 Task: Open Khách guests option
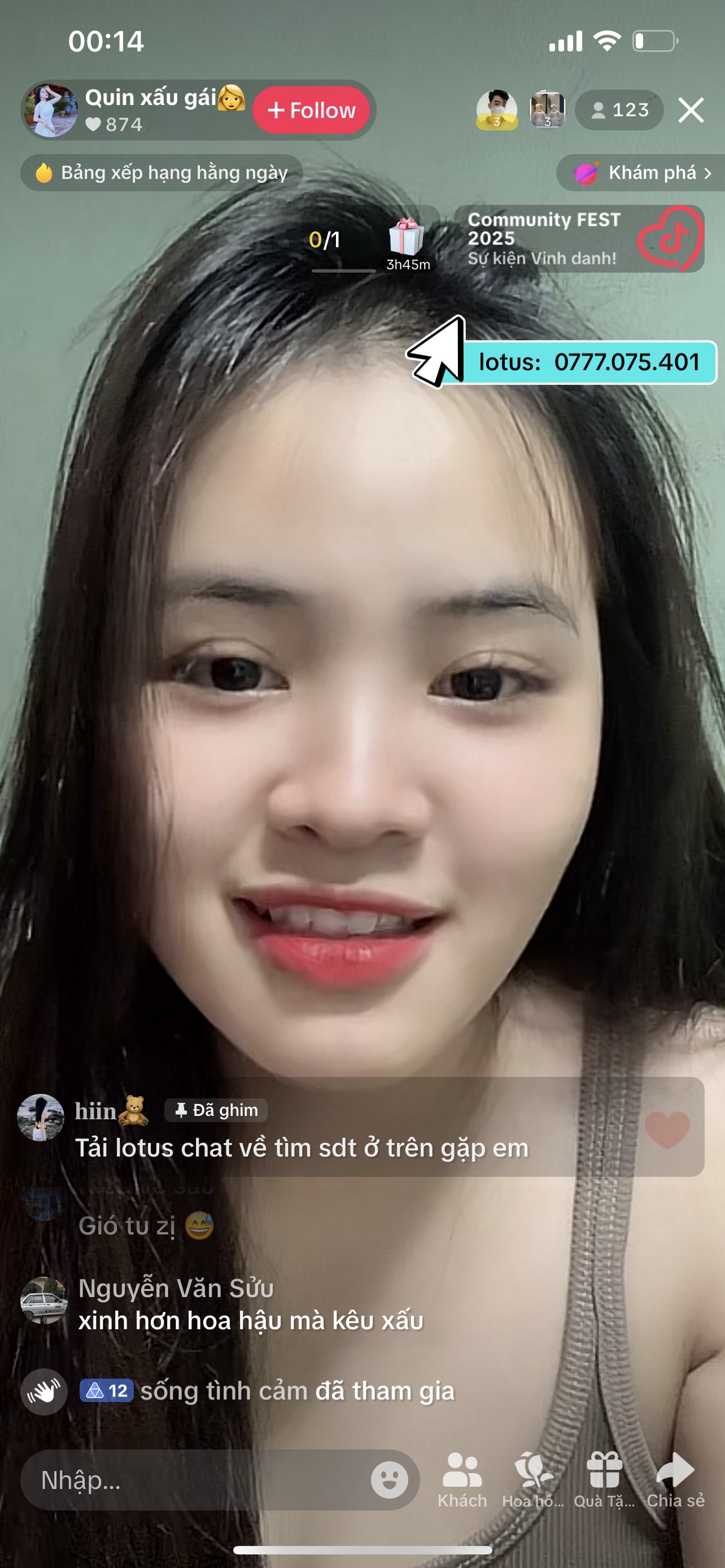click(462, 1481)
